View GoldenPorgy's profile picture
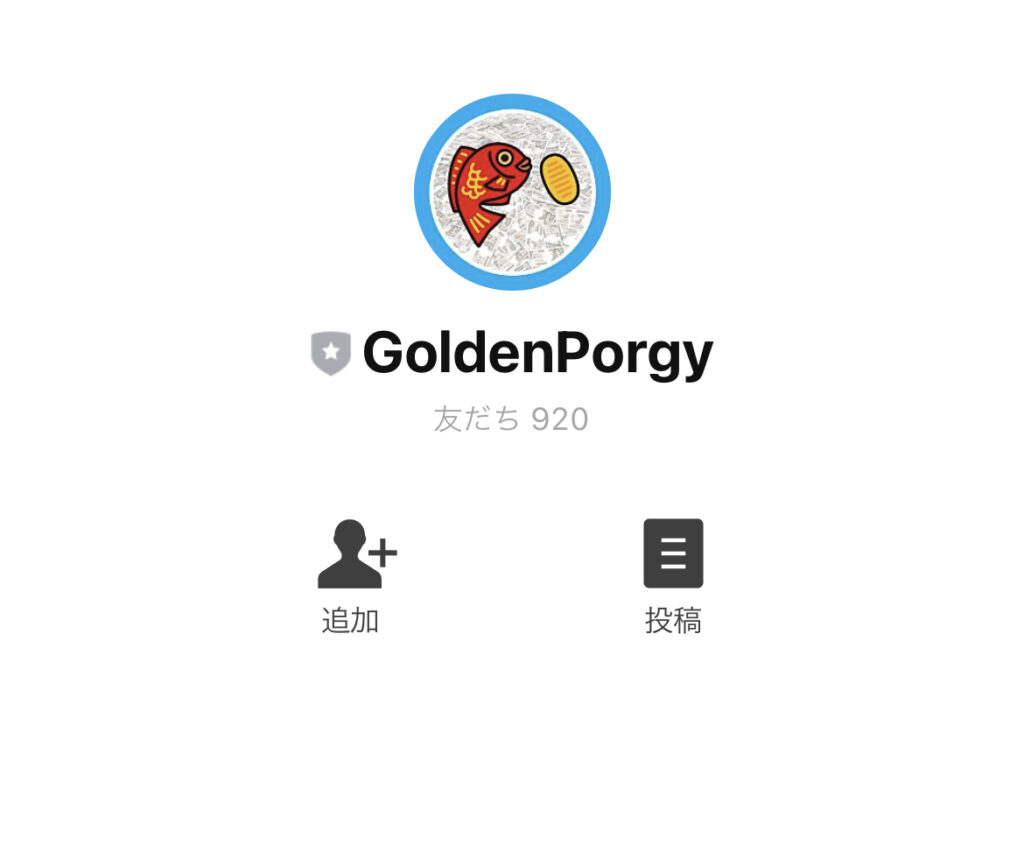The height and width of the screenshot is (852, 1024). (x=512, y=192)
